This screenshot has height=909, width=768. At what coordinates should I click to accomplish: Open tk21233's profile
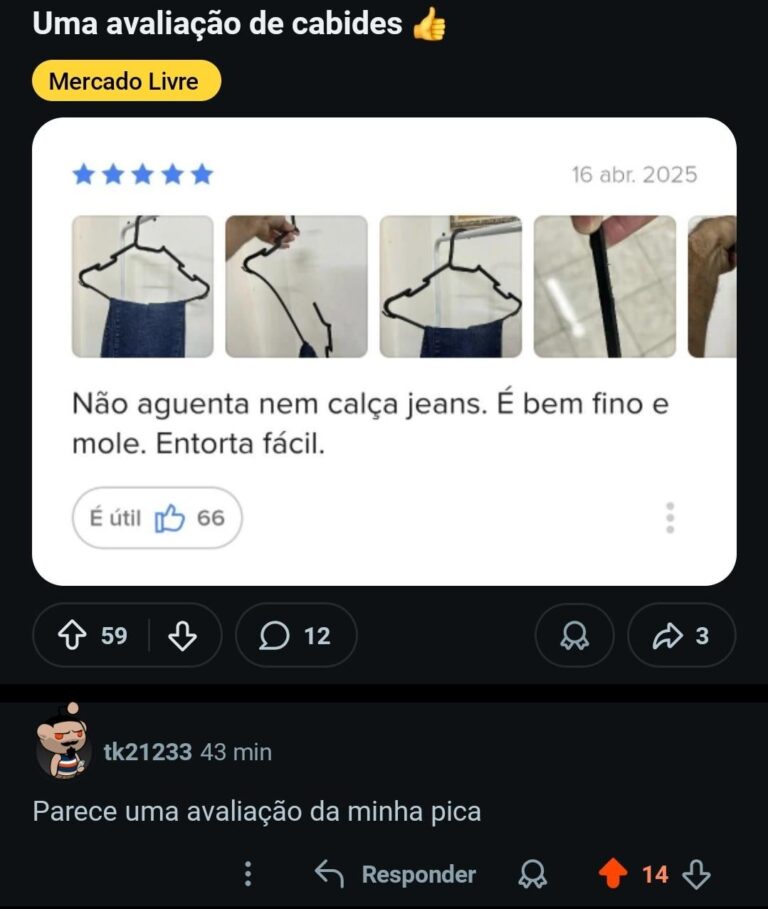click(x=147, y=752)
